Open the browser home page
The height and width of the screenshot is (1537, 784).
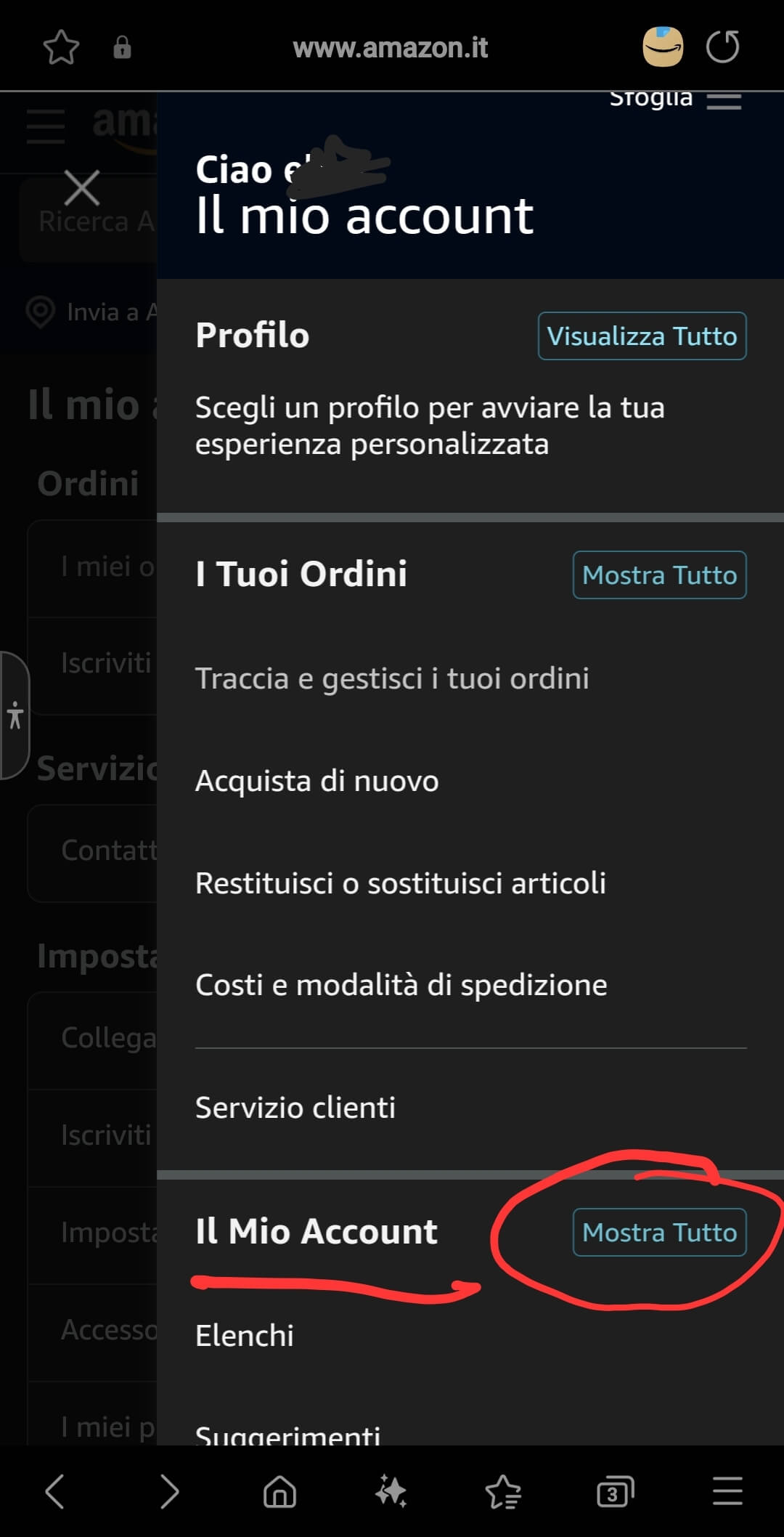coord(279,1493)
